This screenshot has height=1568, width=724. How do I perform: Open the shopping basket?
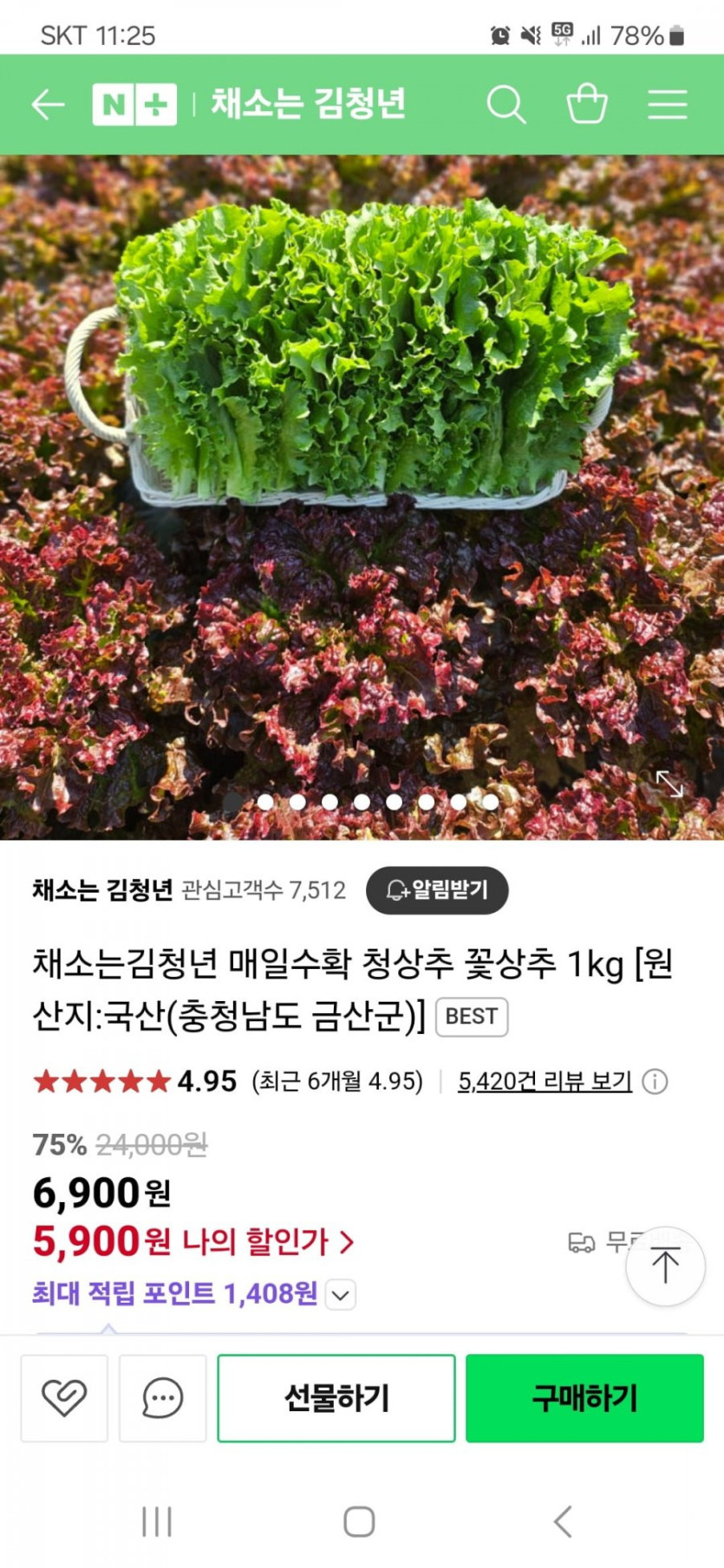(x=587, y=104)
